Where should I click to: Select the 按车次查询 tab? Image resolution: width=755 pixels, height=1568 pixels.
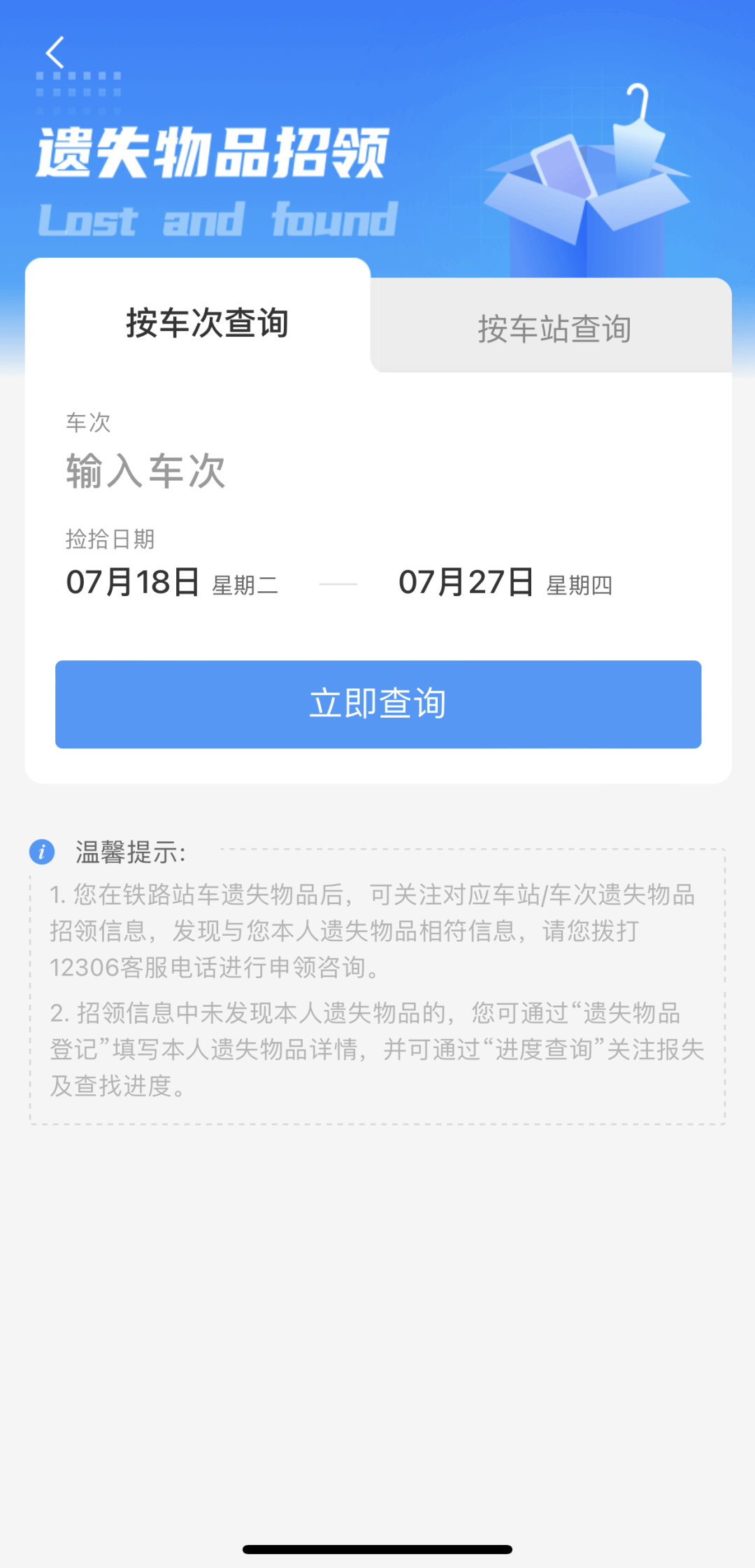pyautogui.click(x=207, y=323)
